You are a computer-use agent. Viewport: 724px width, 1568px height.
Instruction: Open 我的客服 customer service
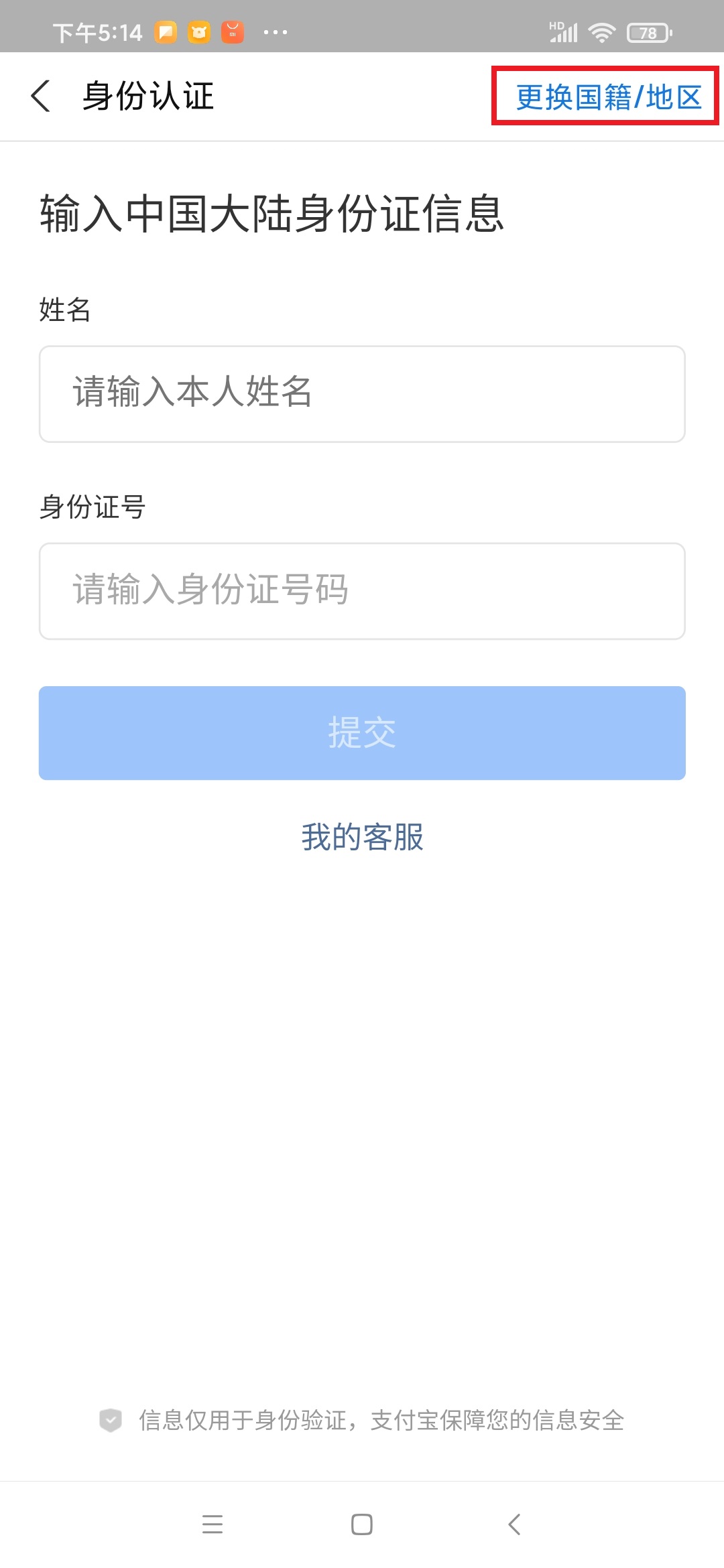pyautogui.click(x=362, y=837)
